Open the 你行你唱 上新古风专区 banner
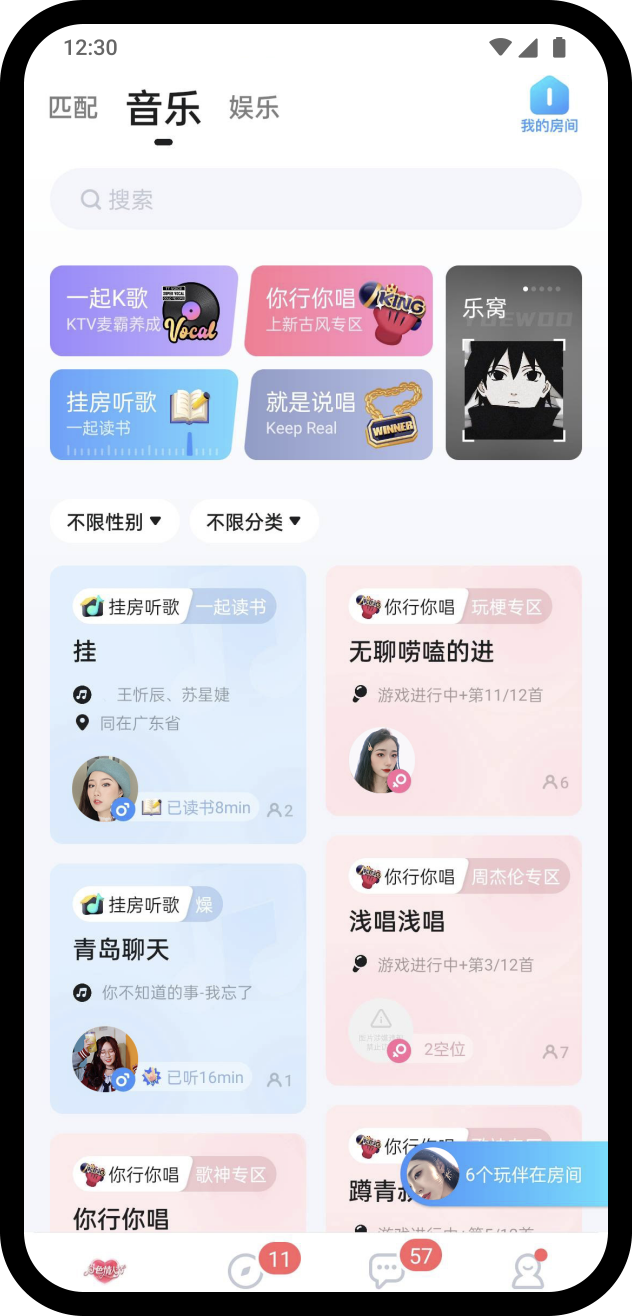Viewport: 632px width, 1316px height. click(x=339, y=311)
